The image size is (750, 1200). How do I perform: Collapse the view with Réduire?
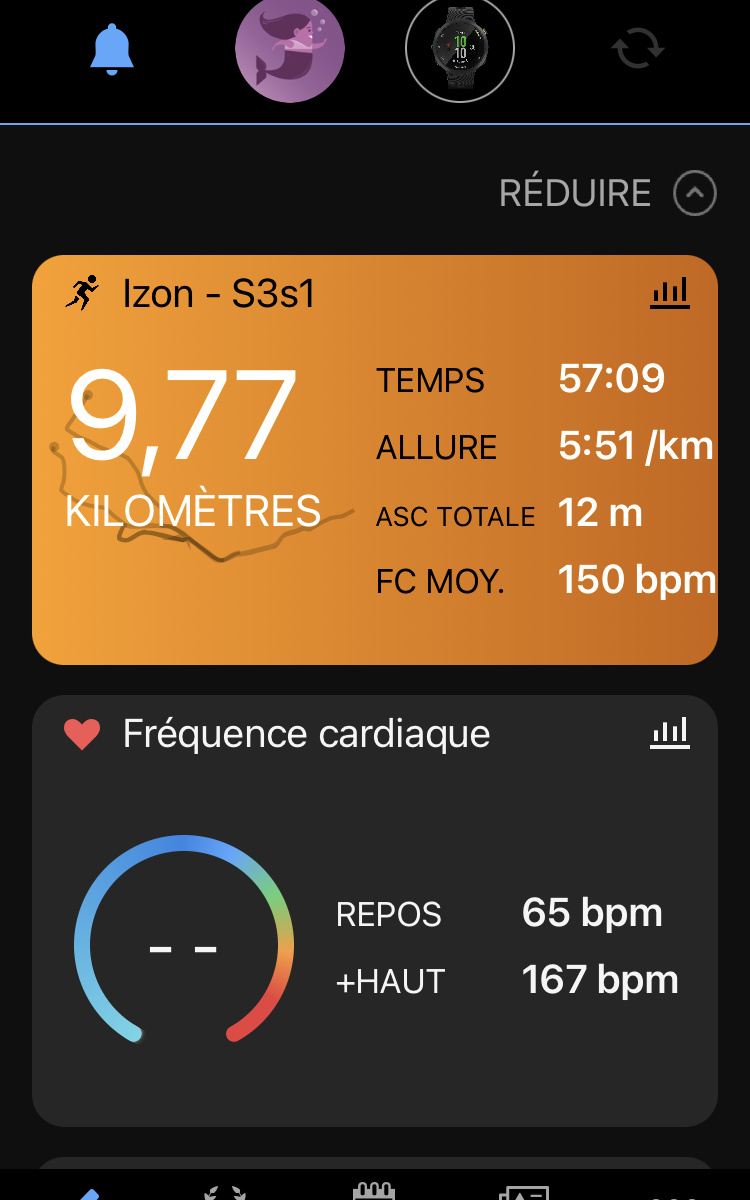pos(608,193)
